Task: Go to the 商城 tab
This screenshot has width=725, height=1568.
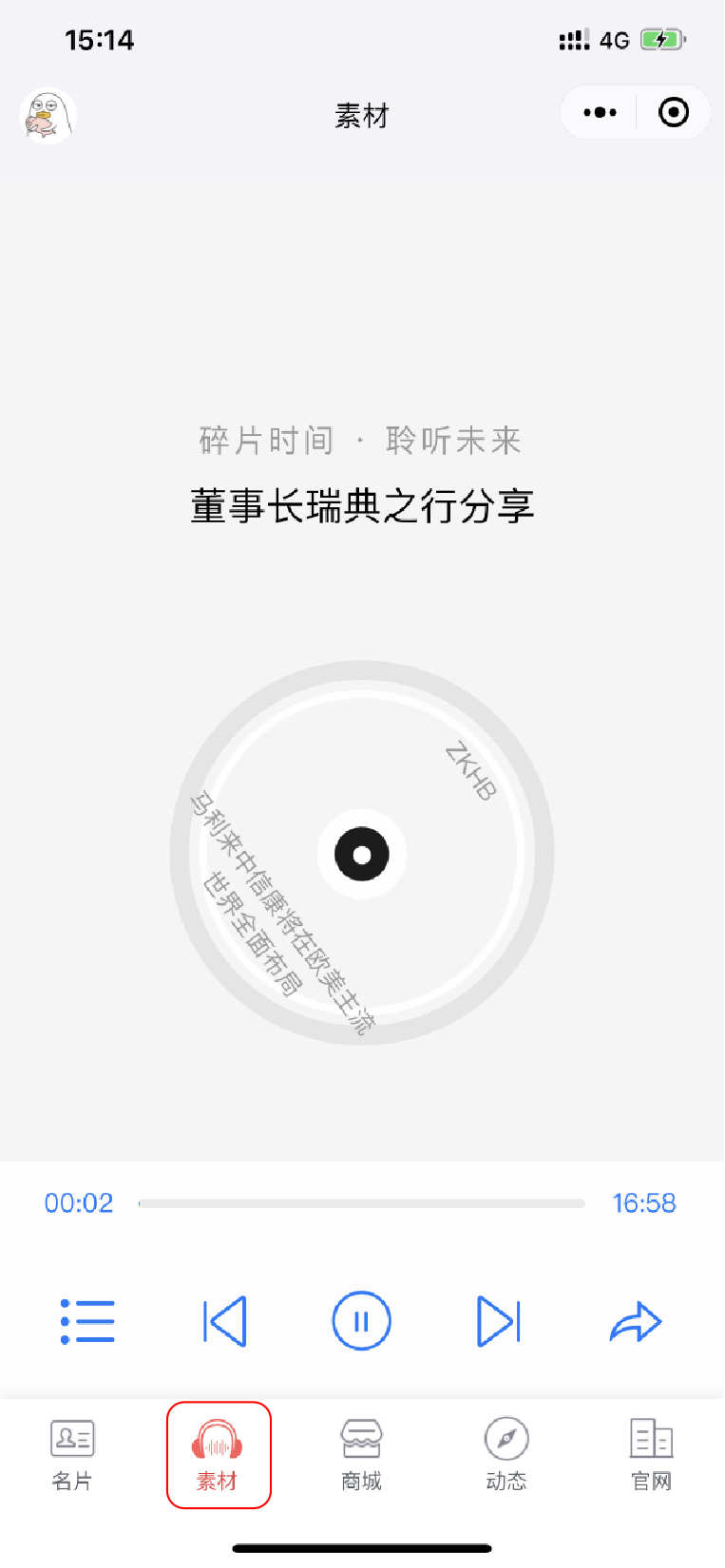Action: coord(361,1455)
